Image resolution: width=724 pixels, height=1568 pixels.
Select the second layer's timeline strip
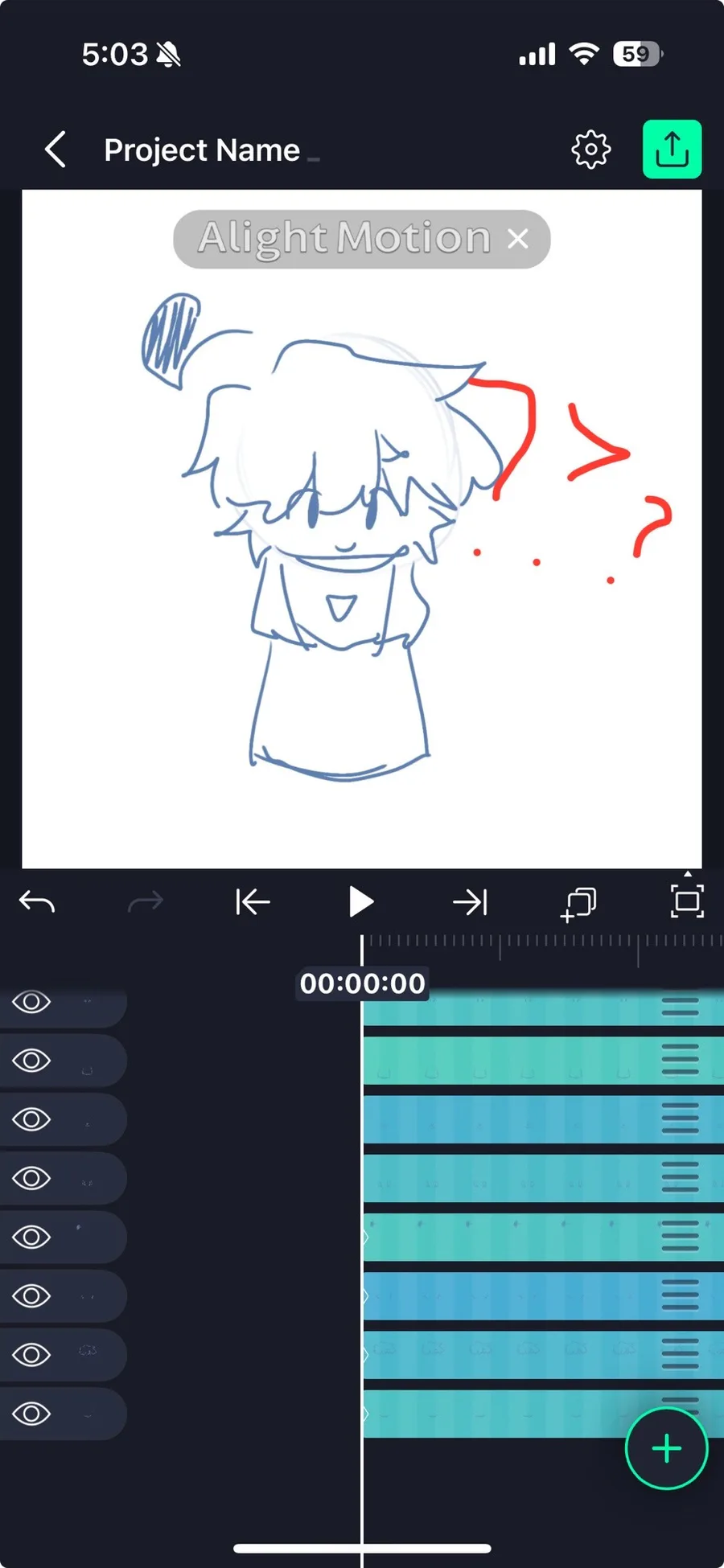(x=507, y=1061)
